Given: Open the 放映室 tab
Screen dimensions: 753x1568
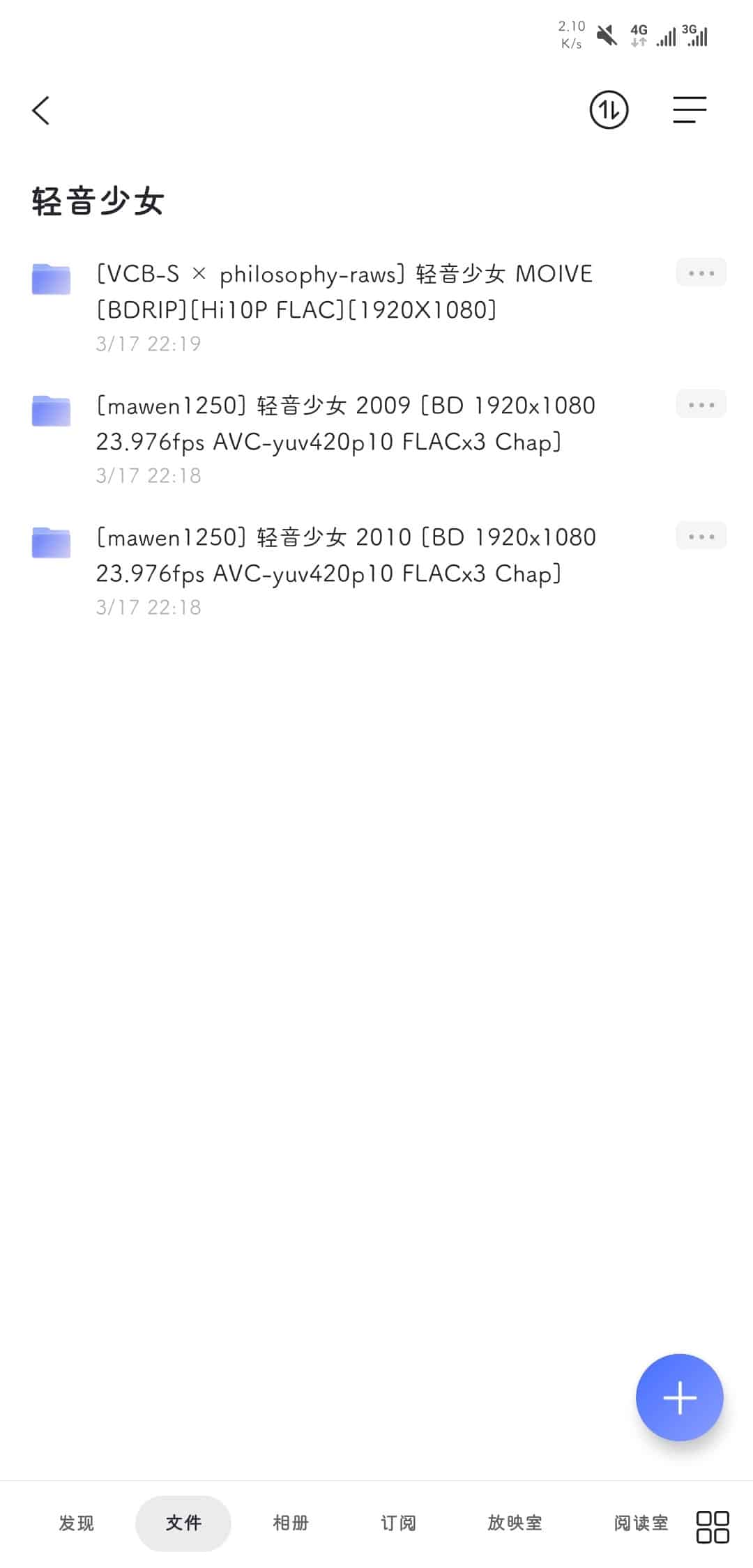Looking at the screenshot, I should tap(515, 1523).
